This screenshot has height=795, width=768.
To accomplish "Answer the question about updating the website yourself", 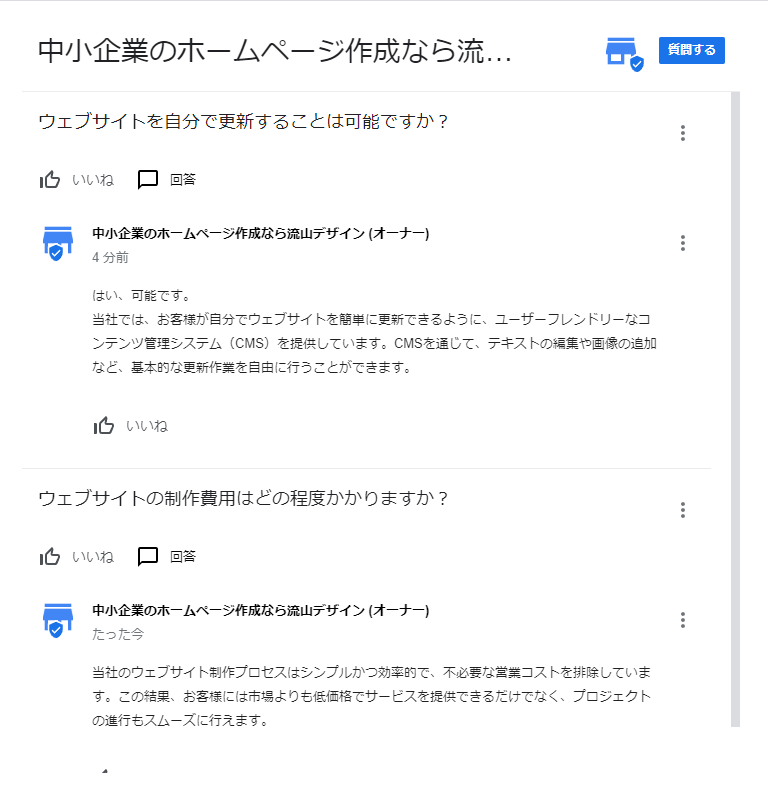I will [166, 180].
